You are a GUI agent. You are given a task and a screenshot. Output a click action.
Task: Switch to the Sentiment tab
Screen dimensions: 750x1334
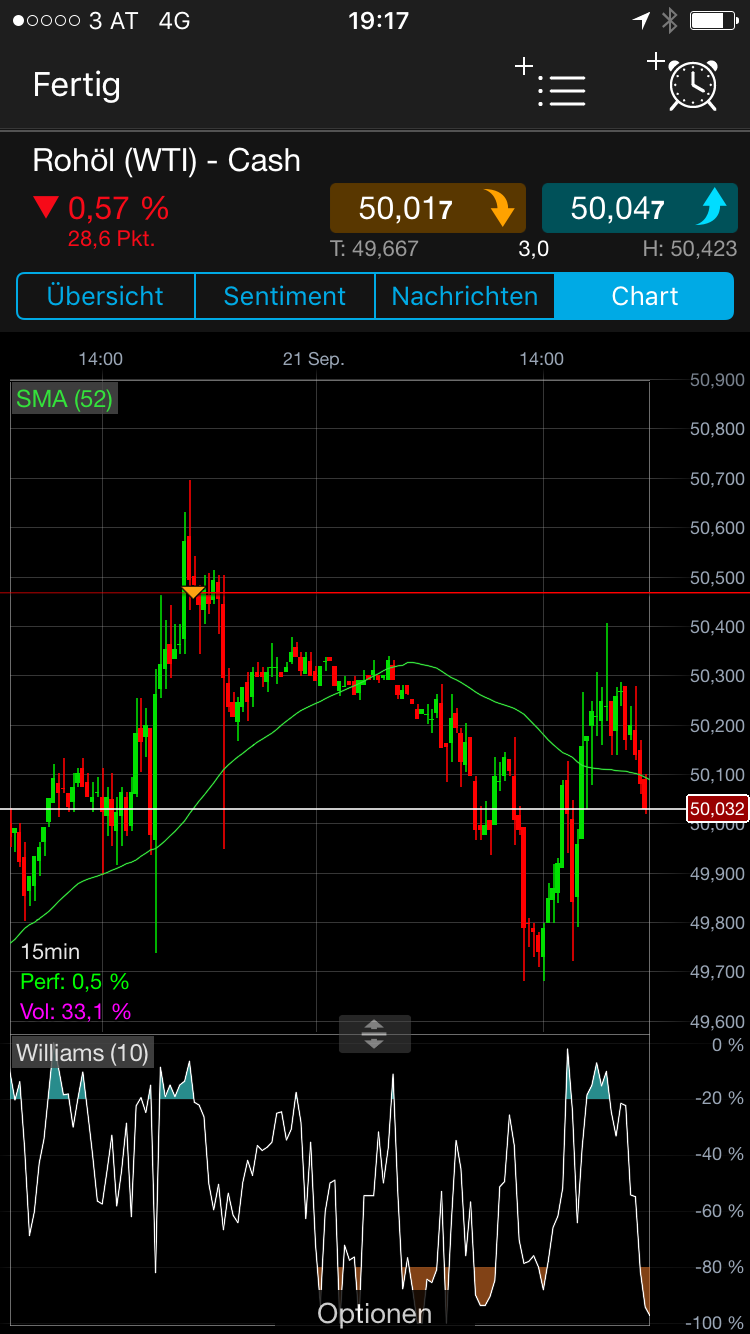click(284, 296)
